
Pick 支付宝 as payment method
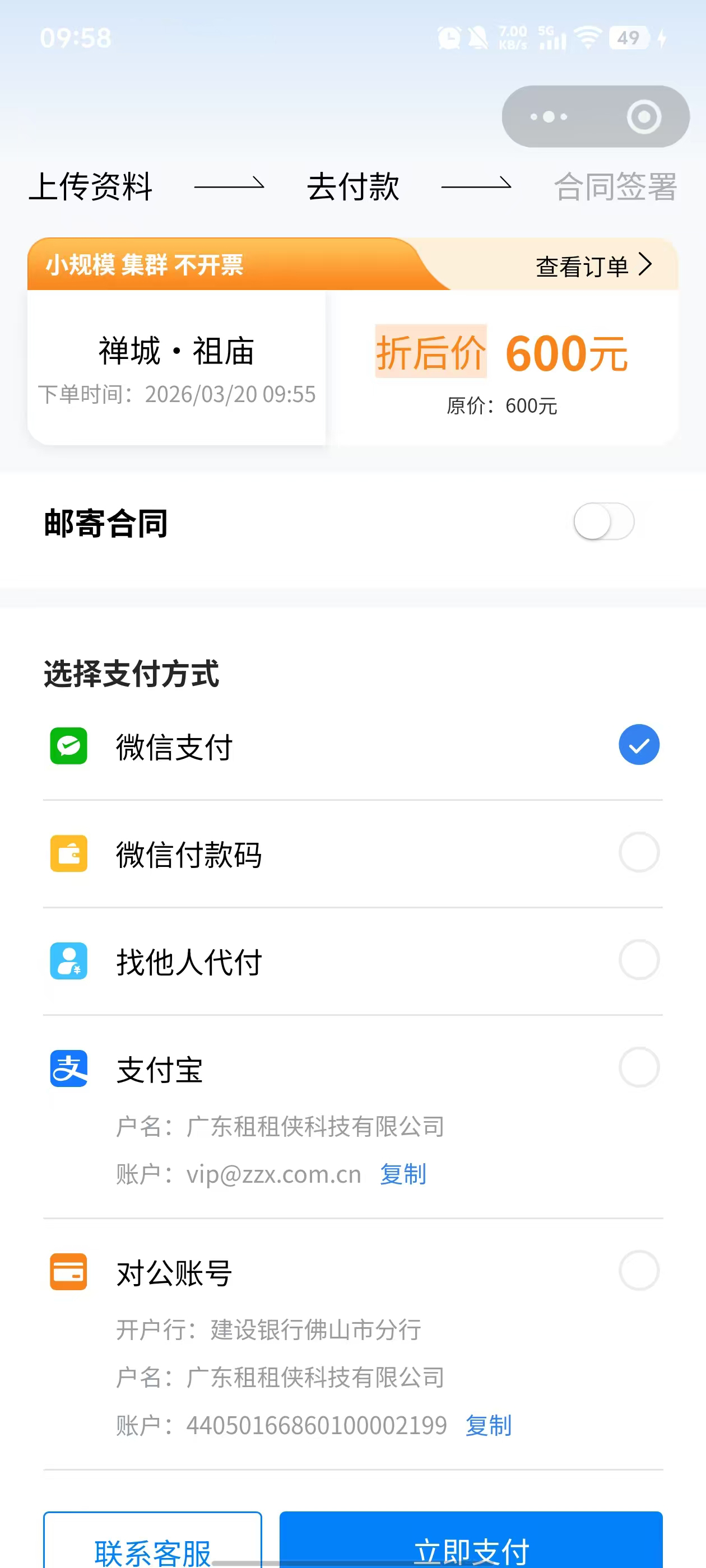[x=638, y=1067]
